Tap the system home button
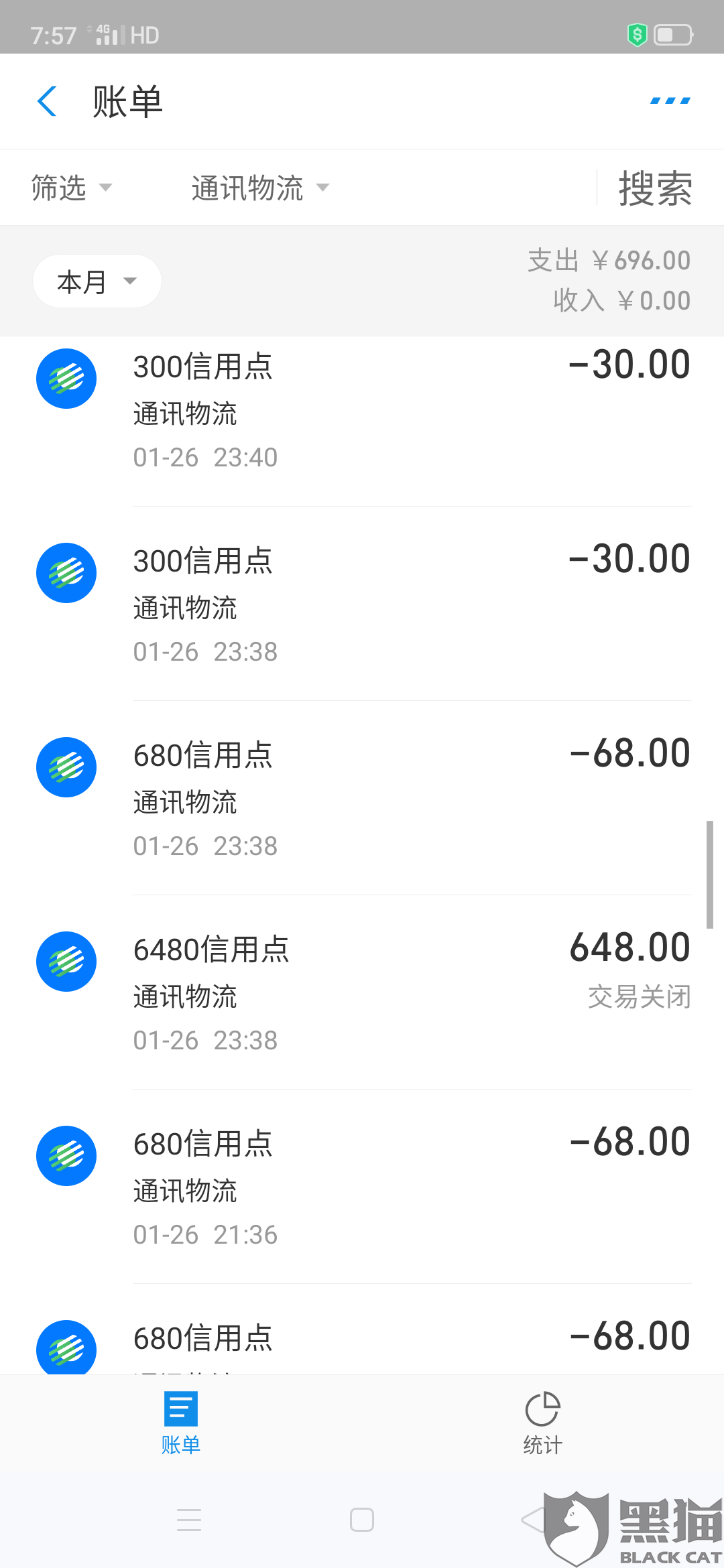This screenshot has width=724, height=1568. point(362,1520)
